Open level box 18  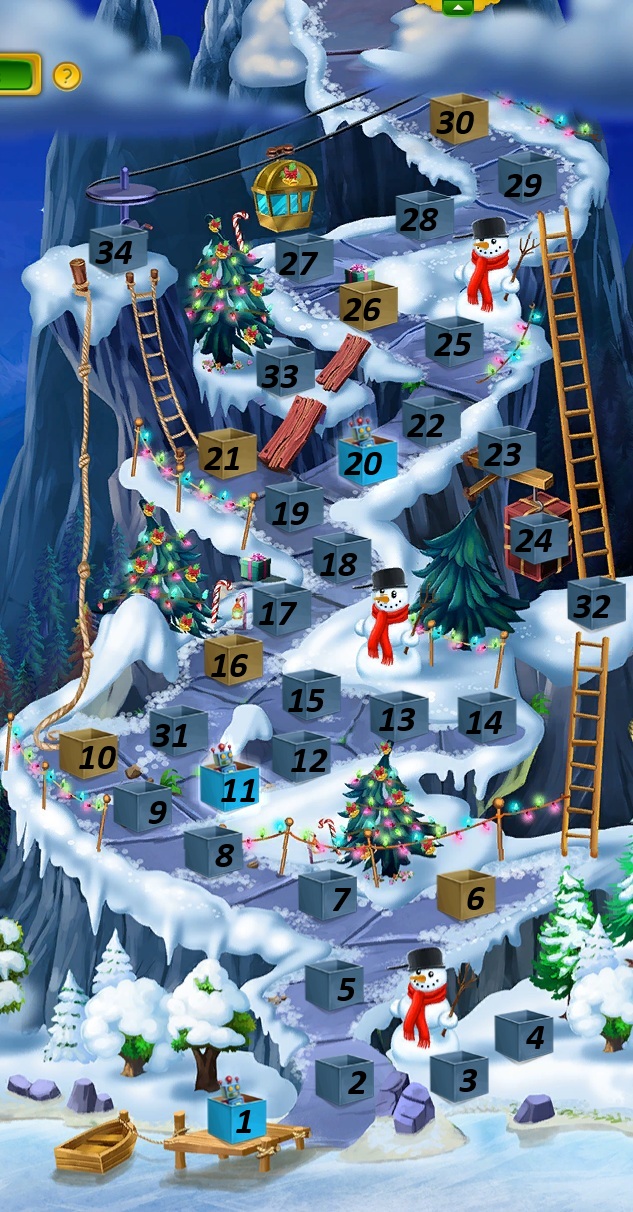[x=341, y=559]
